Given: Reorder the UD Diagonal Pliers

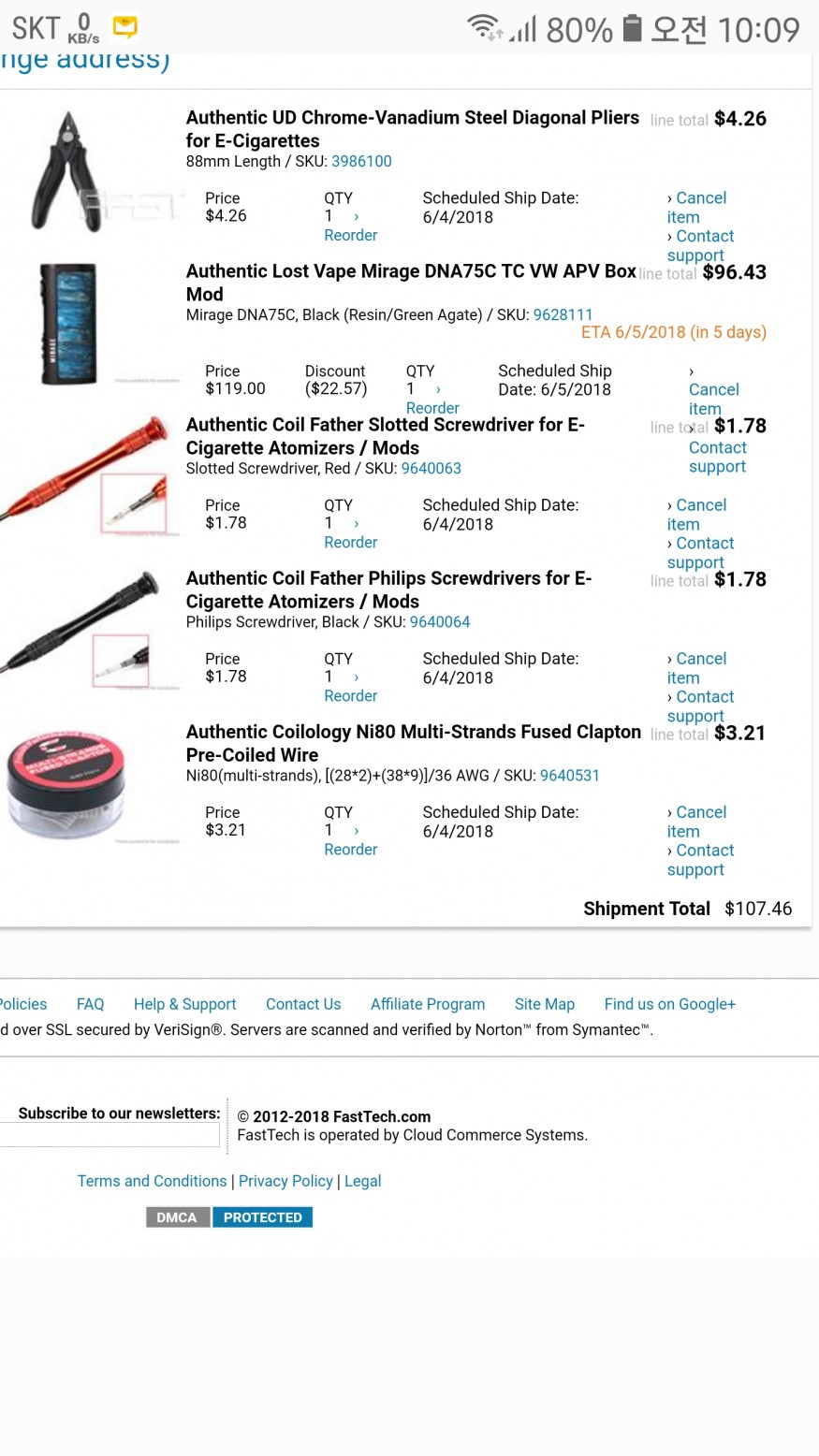Looking at the screenshot, I should pyautogui.click(x=350, y=235).
